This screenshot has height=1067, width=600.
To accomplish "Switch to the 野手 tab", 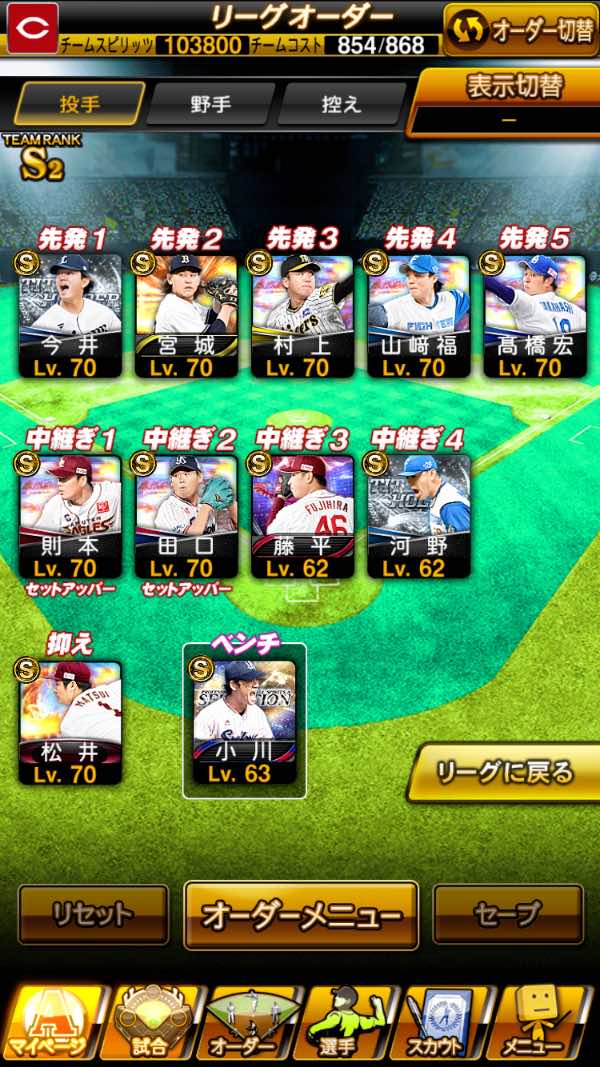I will 210,104.
